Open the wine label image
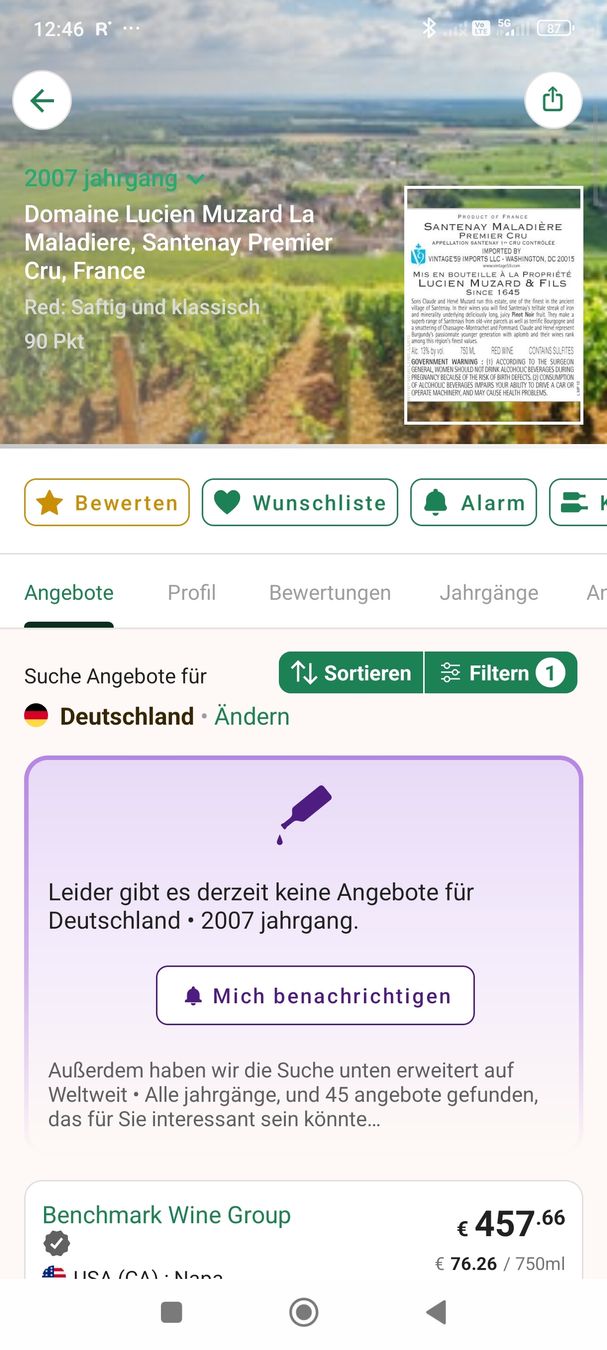 (x=493, y=305)
